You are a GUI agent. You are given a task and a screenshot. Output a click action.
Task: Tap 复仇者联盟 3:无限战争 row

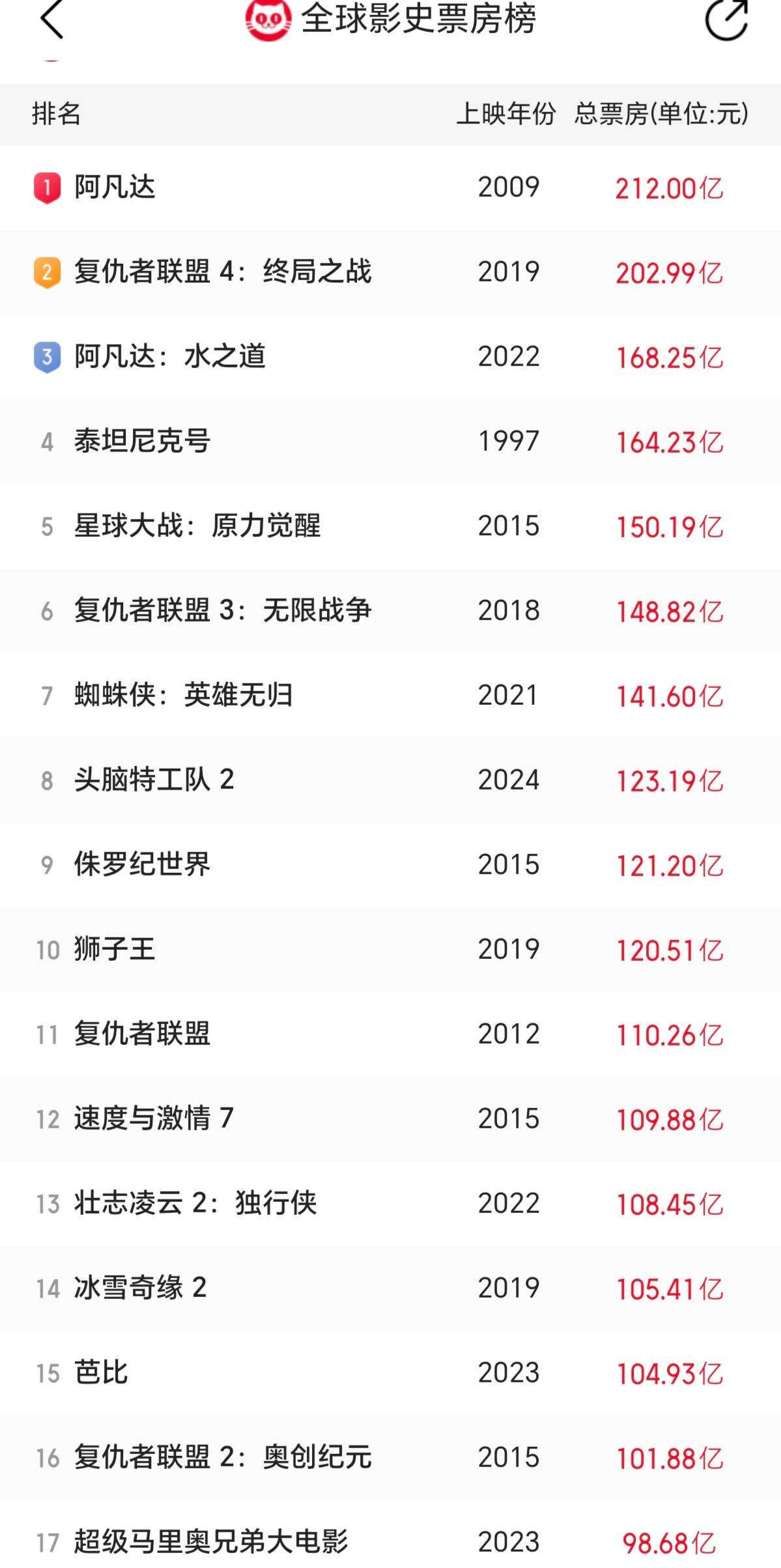(222, 610)
